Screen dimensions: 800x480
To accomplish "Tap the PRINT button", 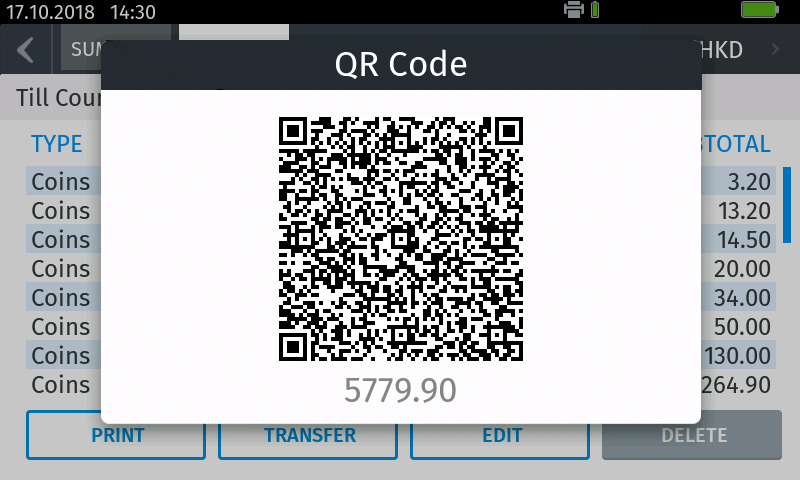I will coord(116,437).
